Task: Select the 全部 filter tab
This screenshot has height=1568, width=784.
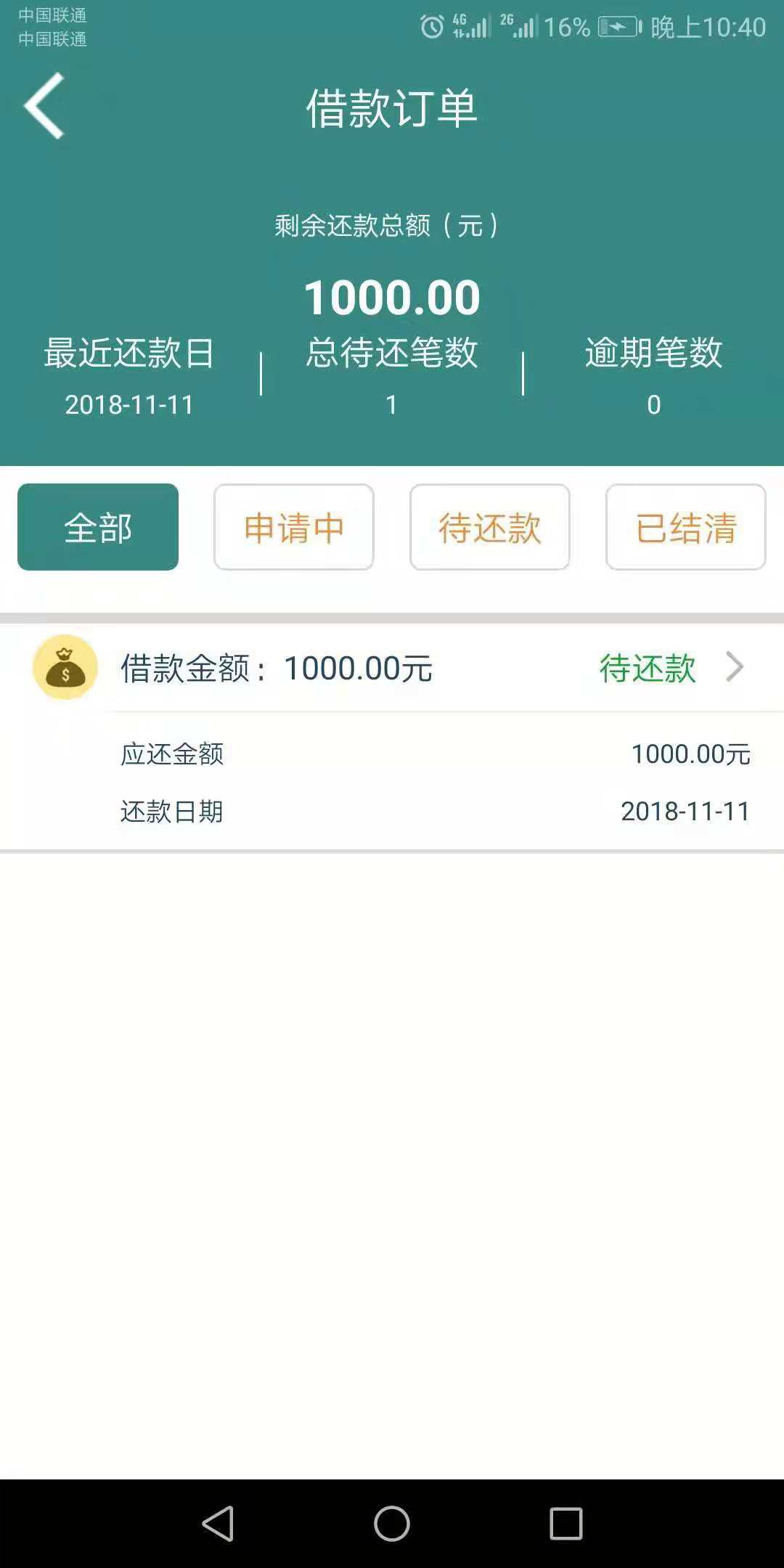Action: pos(98,527)
